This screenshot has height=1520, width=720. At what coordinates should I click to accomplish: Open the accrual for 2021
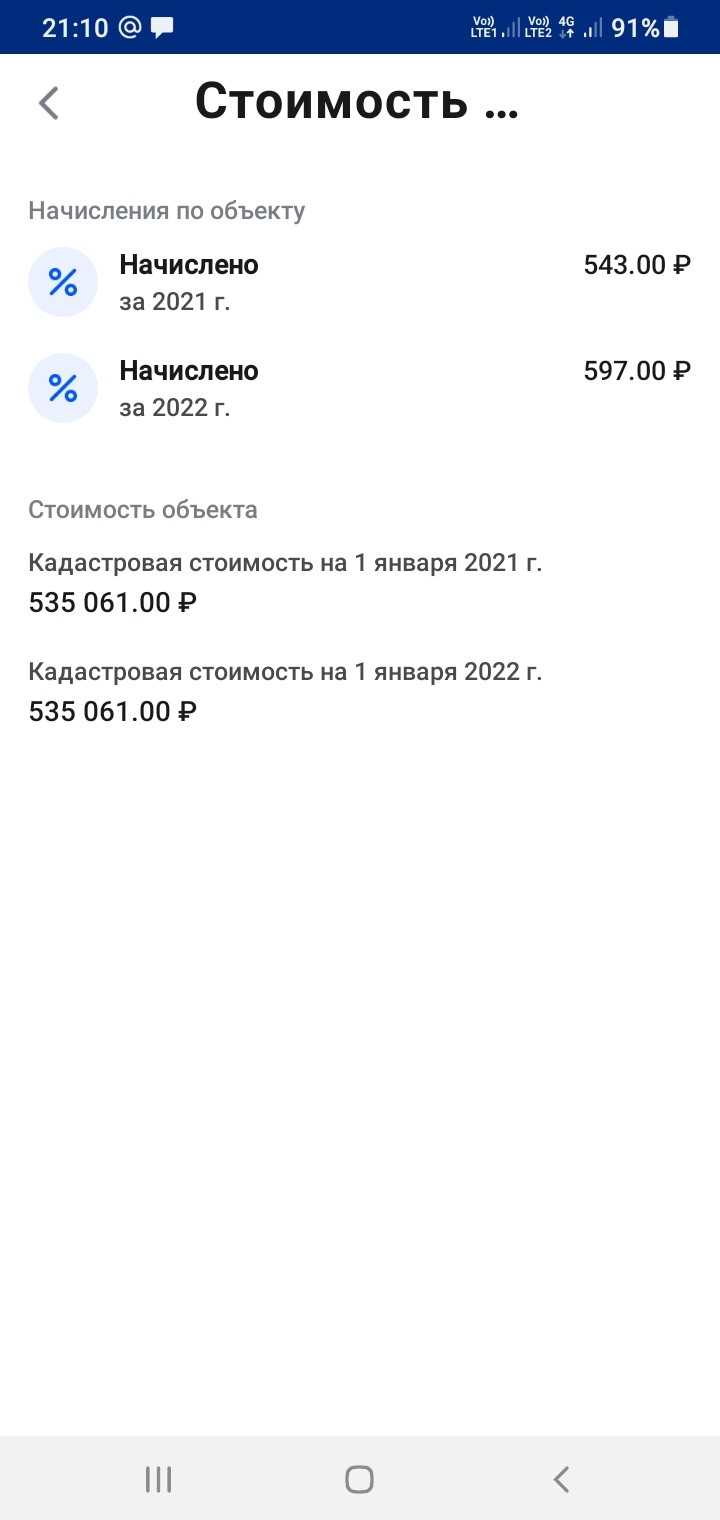pyautogui.click(x=359, y=281)
